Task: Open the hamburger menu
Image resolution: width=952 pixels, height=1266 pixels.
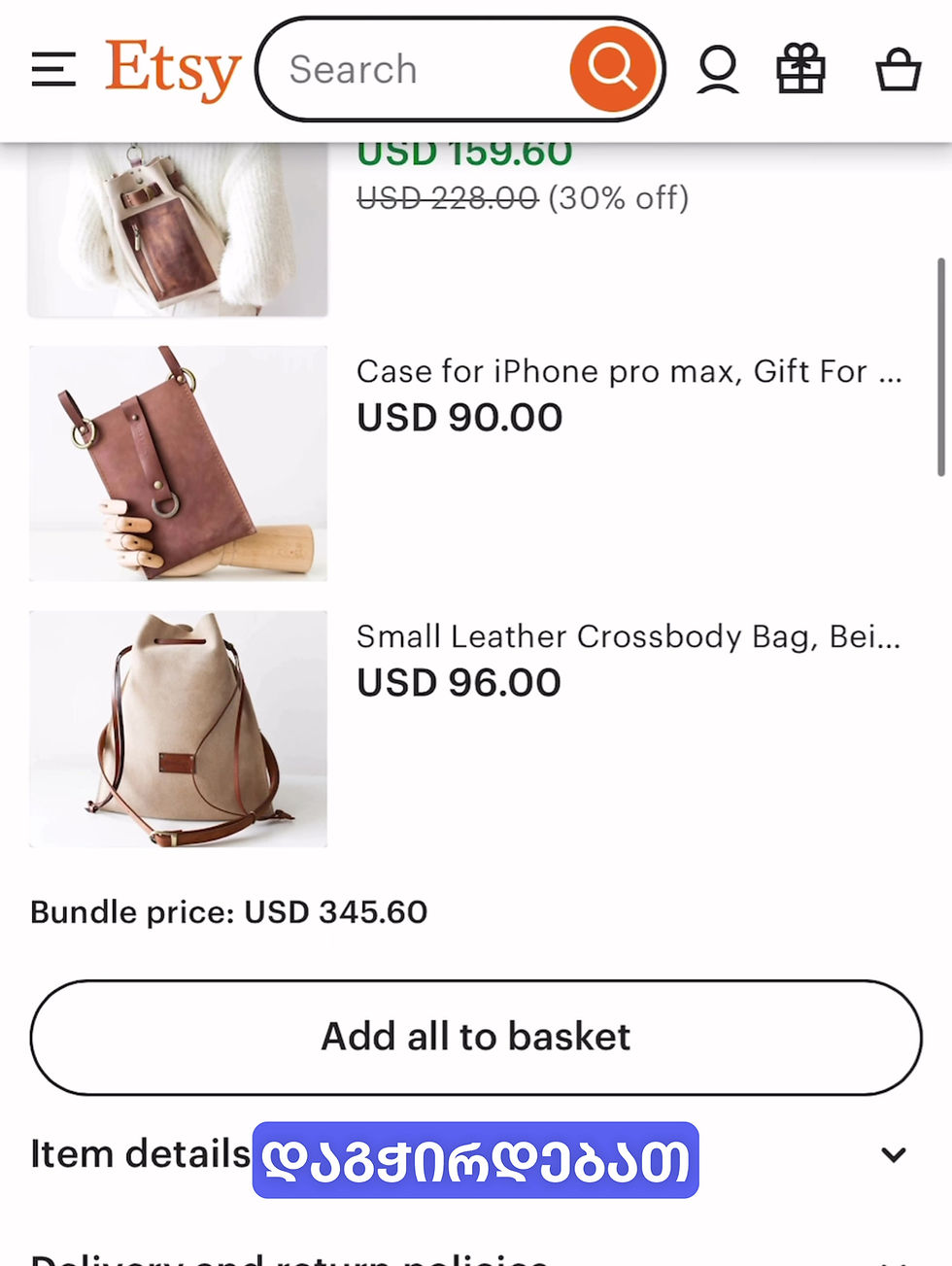Action: pos(53,70)
